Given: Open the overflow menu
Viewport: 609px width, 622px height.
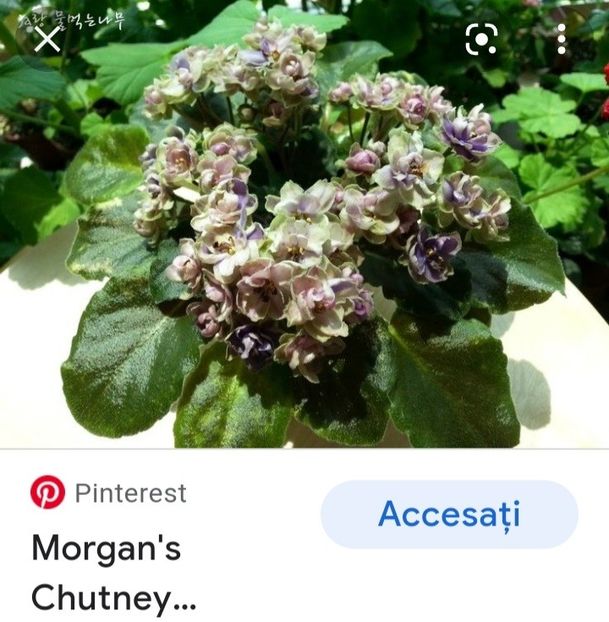Looking at the screenshot, I should click(x=562, y=39).
